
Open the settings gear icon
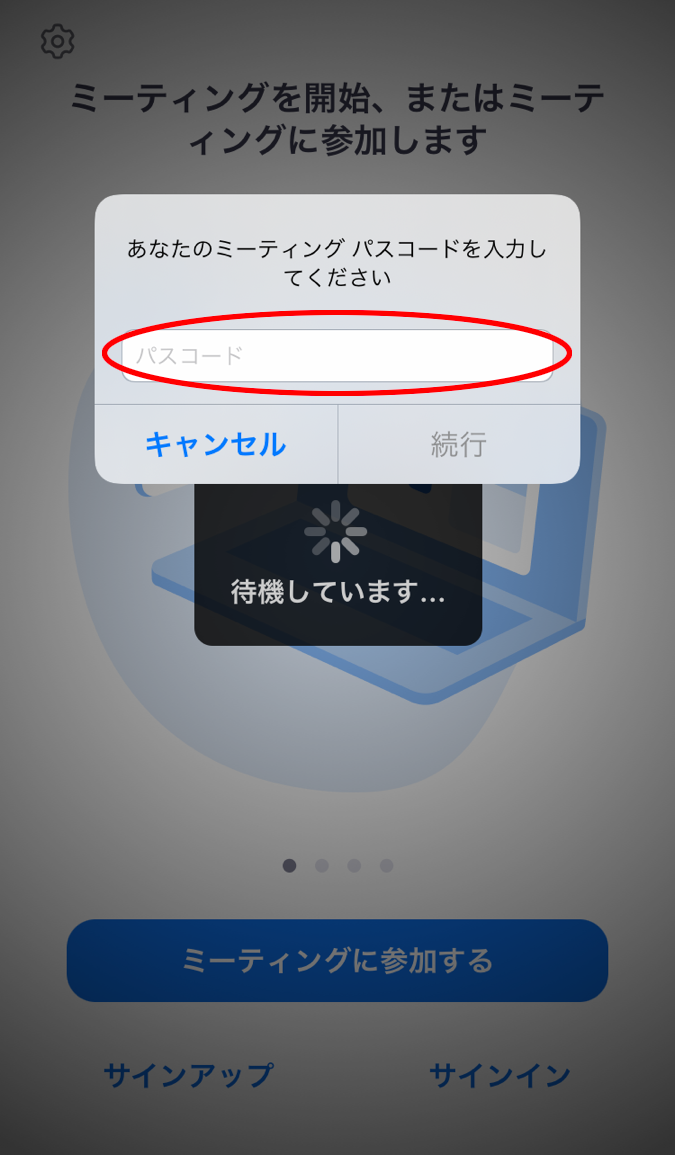[x=57, y=42]
